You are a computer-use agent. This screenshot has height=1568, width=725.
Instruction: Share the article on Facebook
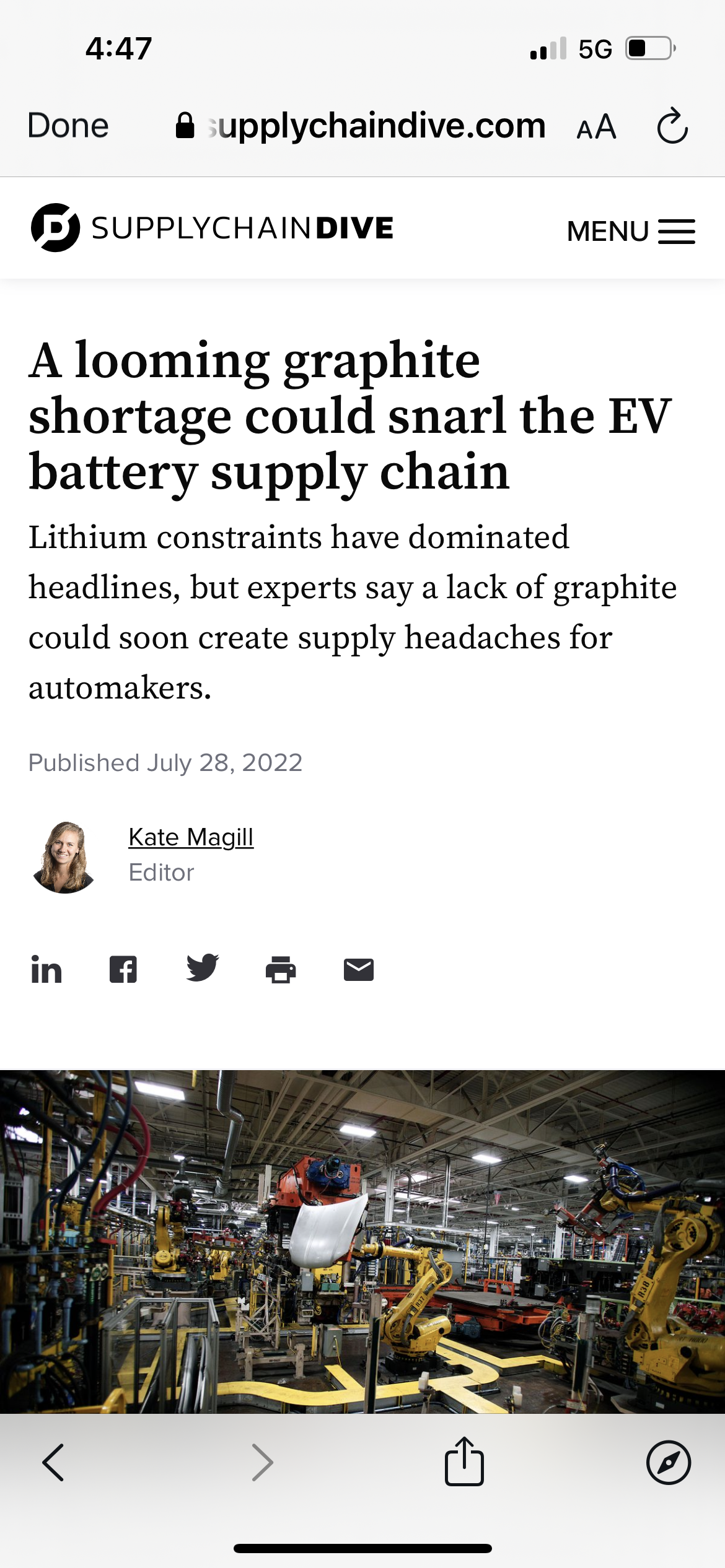123,969
